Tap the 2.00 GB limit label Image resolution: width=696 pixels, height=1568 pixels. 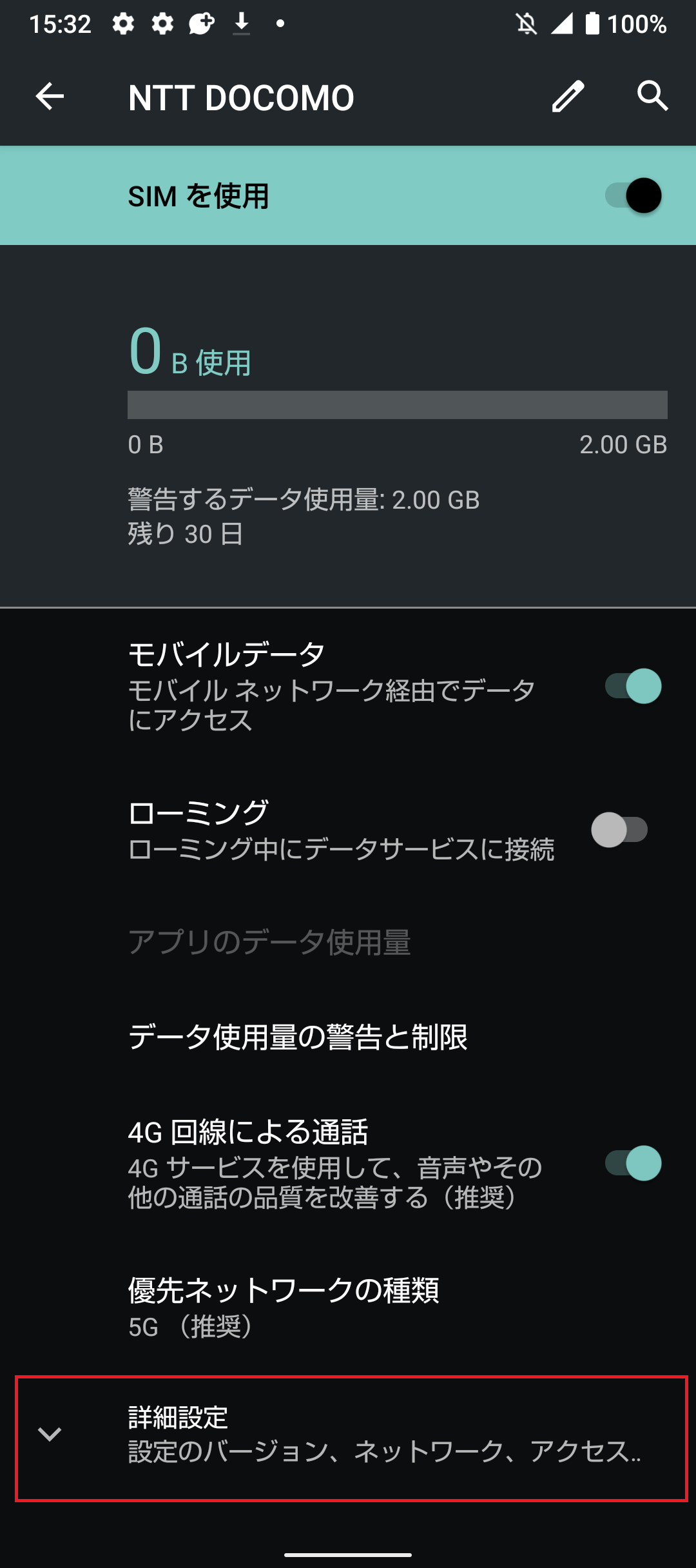coord(623,445)
